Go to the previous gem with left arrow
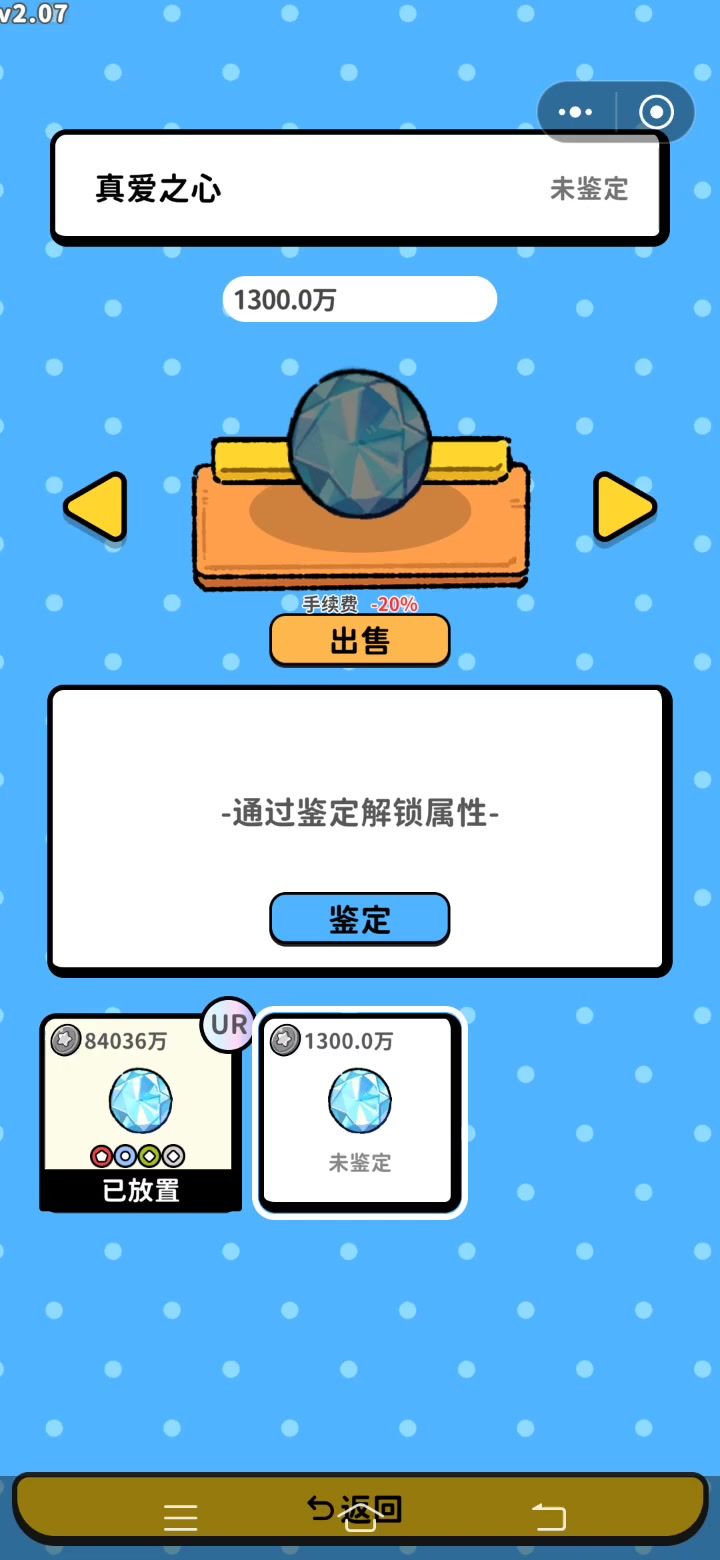 (95, 507)
